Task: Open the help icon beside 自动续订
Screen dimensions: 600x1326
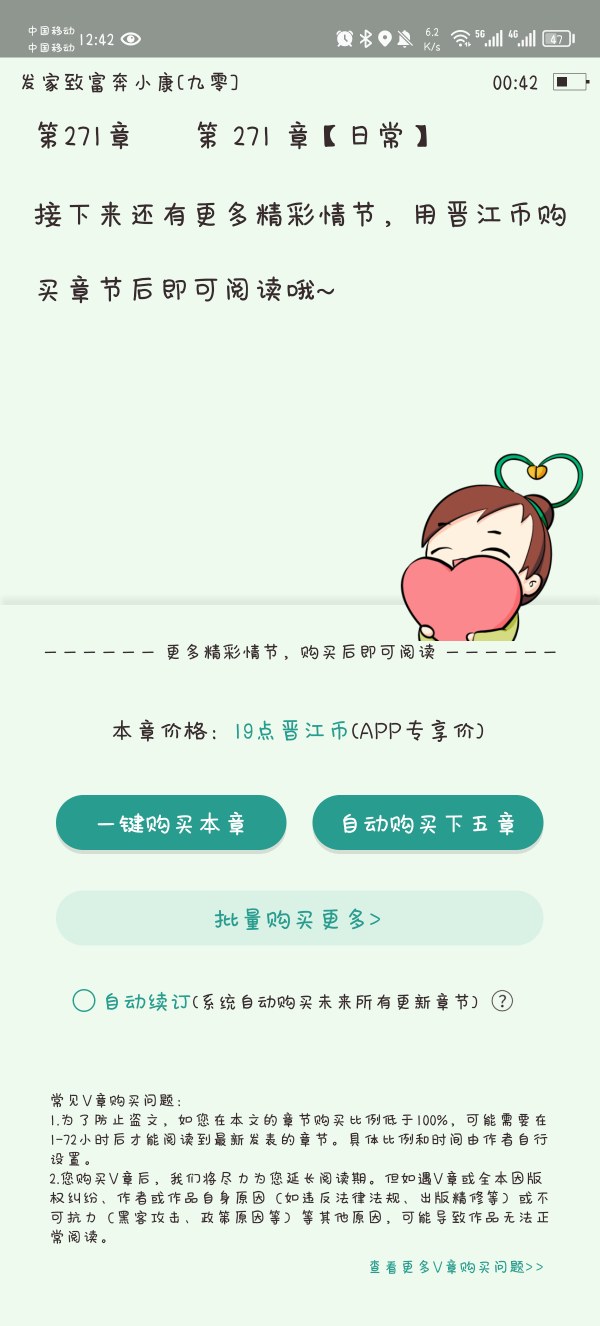Action: pyautogui.click(x=502, y=1000)
